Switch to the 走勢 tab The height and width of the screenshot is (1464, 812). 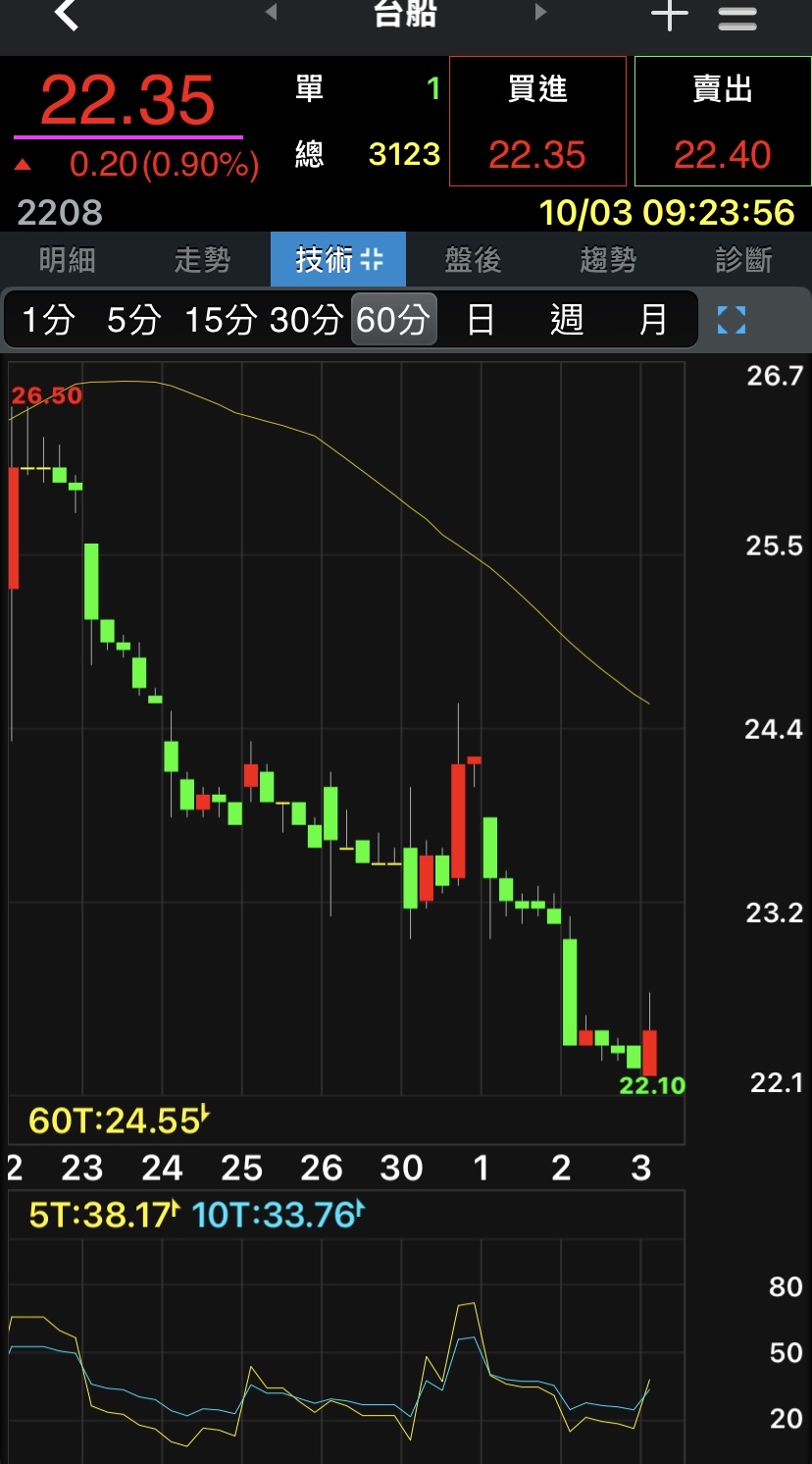point(203,260)
